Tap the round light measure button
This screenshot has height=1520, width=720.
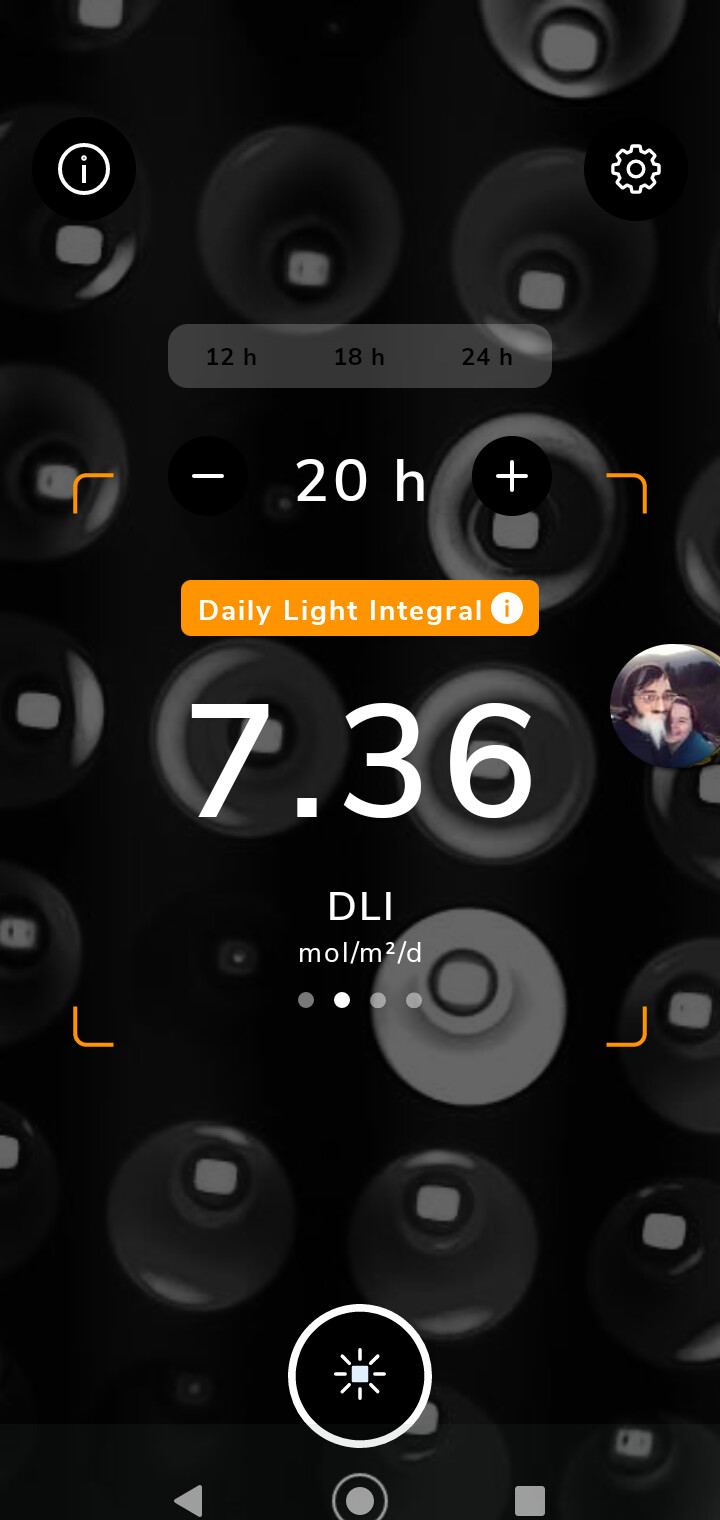pyautogui.click(x=360, y=1375)
